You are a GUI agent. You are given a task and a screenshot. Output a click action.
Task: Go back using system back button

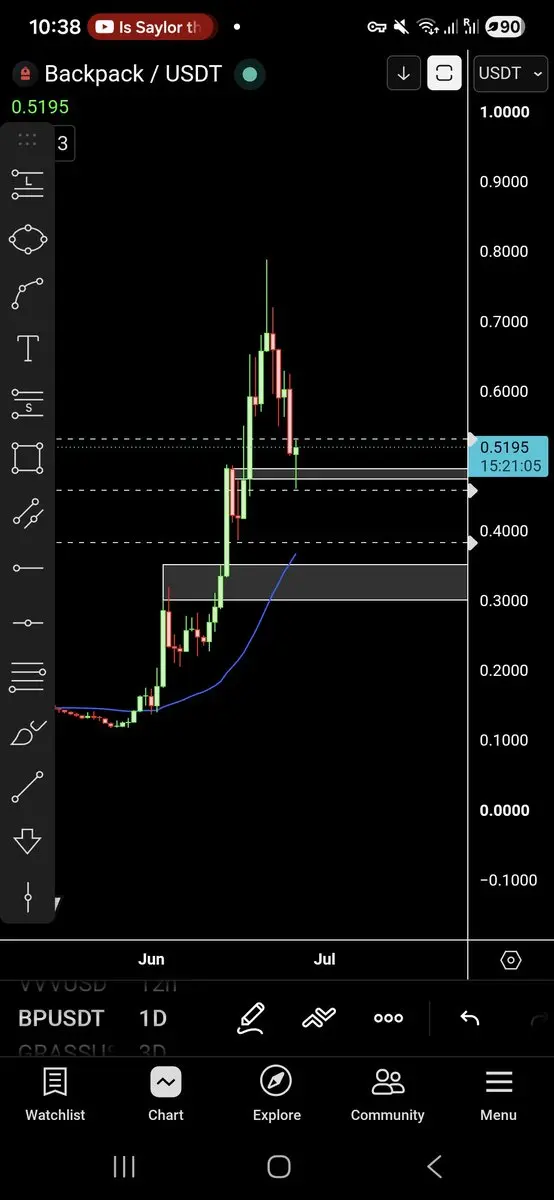[434, 1166]
